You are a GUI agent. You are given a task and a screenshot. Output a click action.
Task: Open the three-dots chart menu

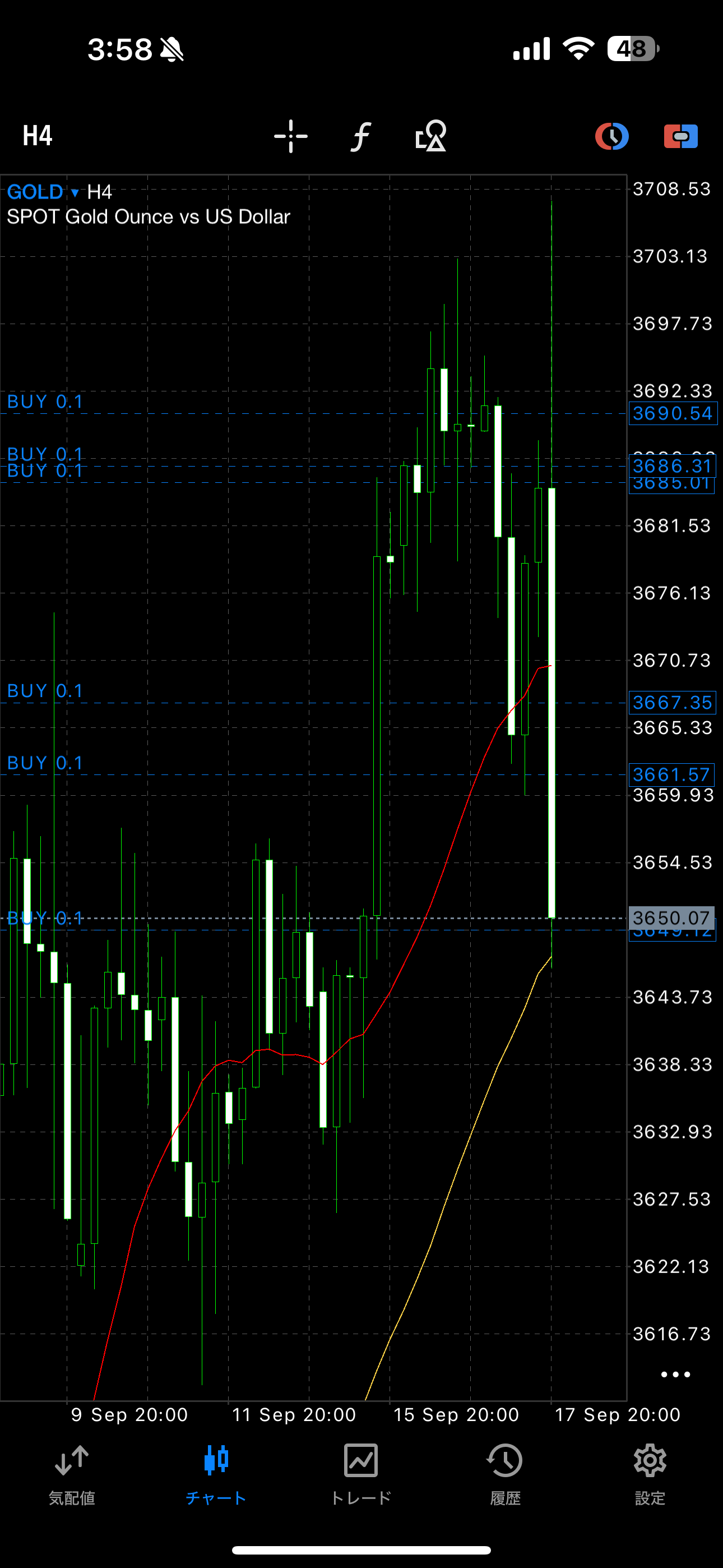click(x=675, y=1375)
